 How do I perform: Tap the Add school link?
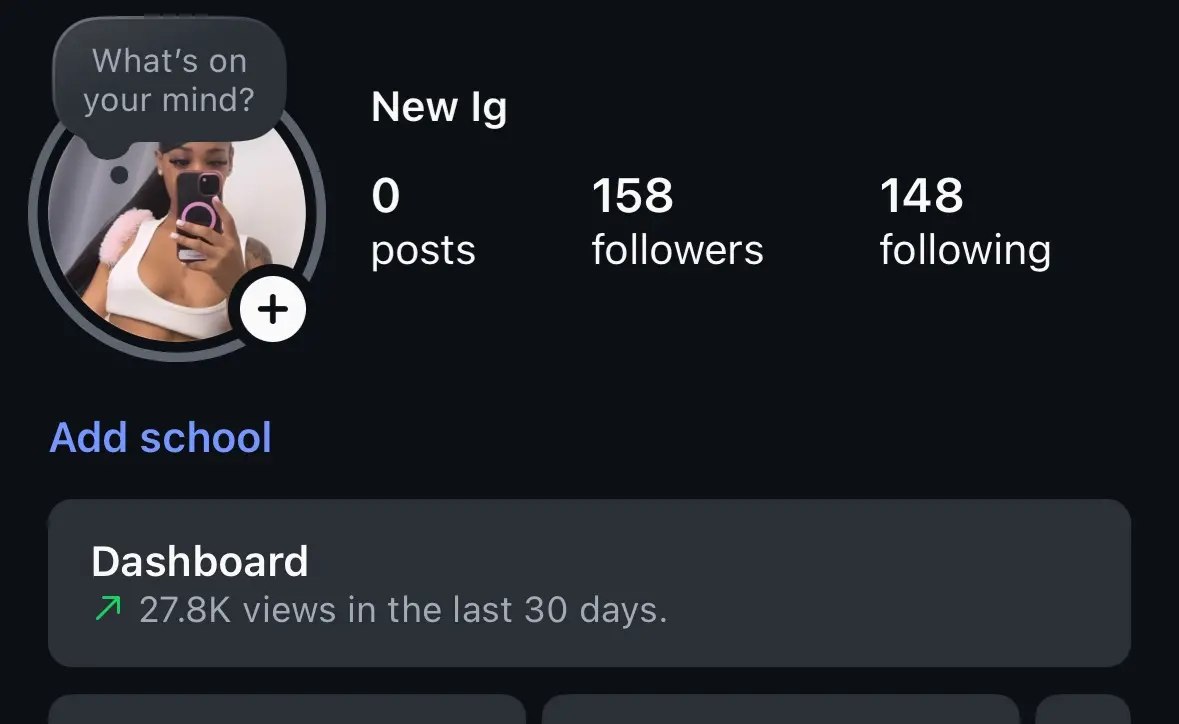point(161,438)
